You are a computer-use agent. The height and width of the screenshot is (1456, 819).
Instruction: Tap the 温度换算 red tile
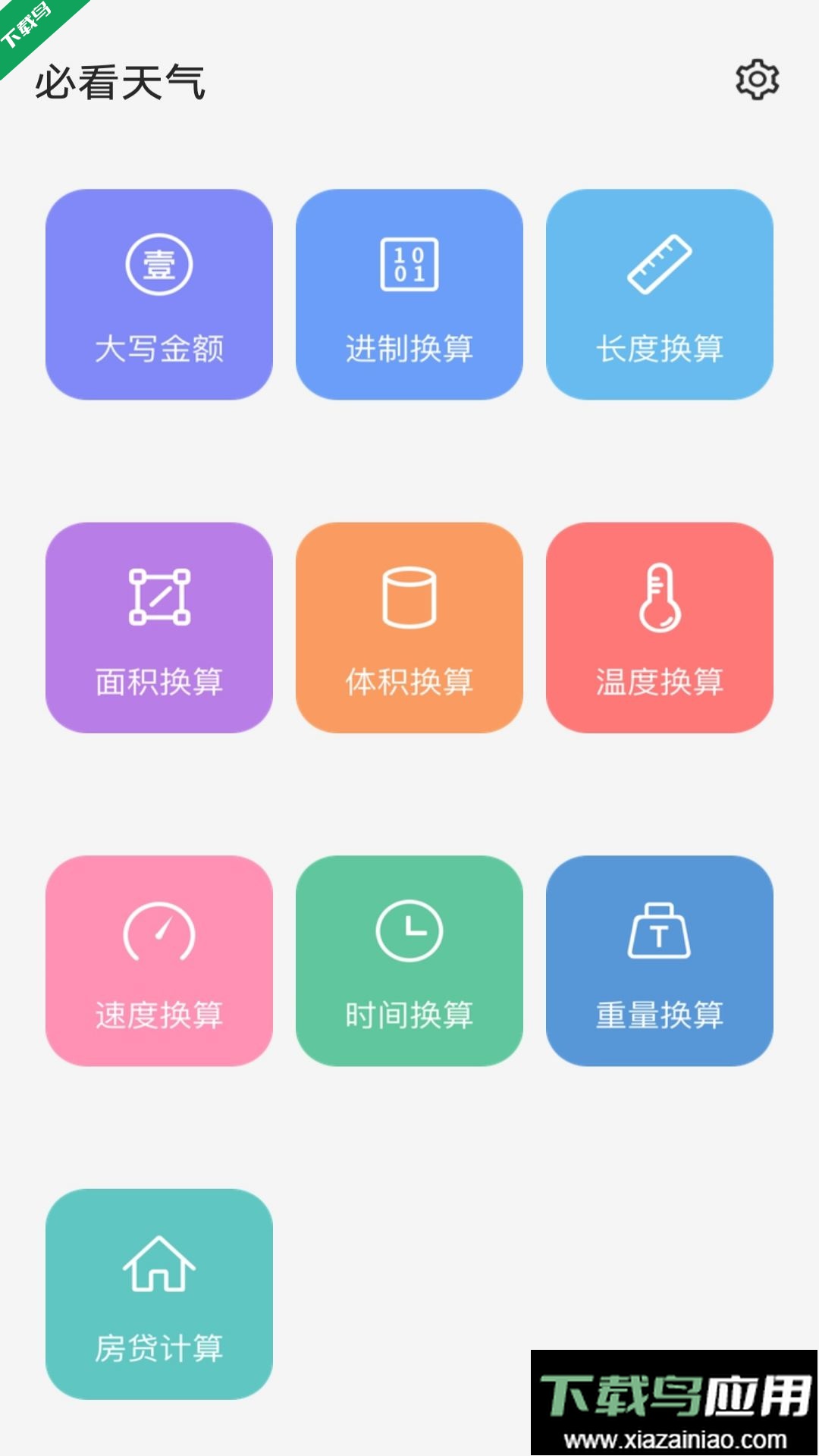click(660, 627)
